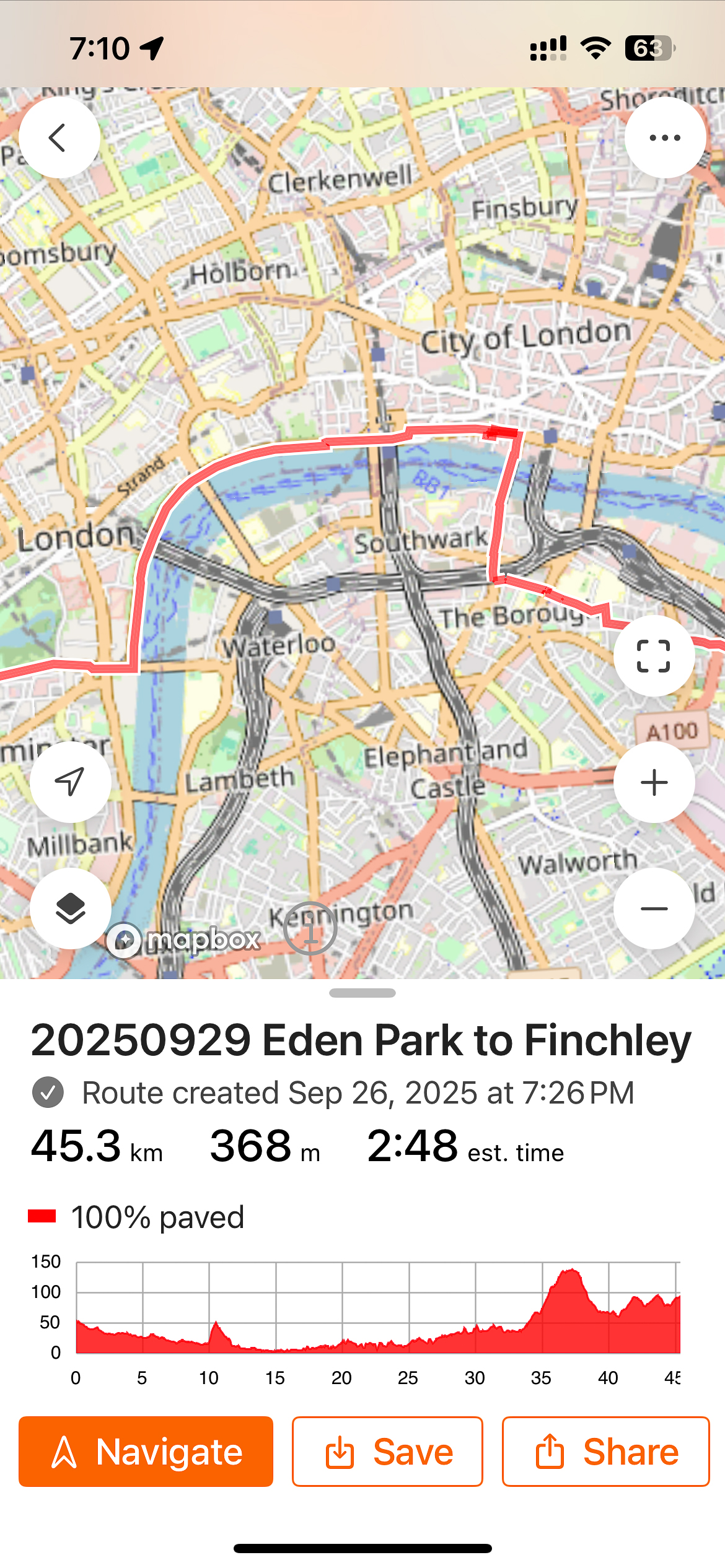Open the map layers selector
The width and height of the screenshot is (725, 1568).
tap(70, 908)
